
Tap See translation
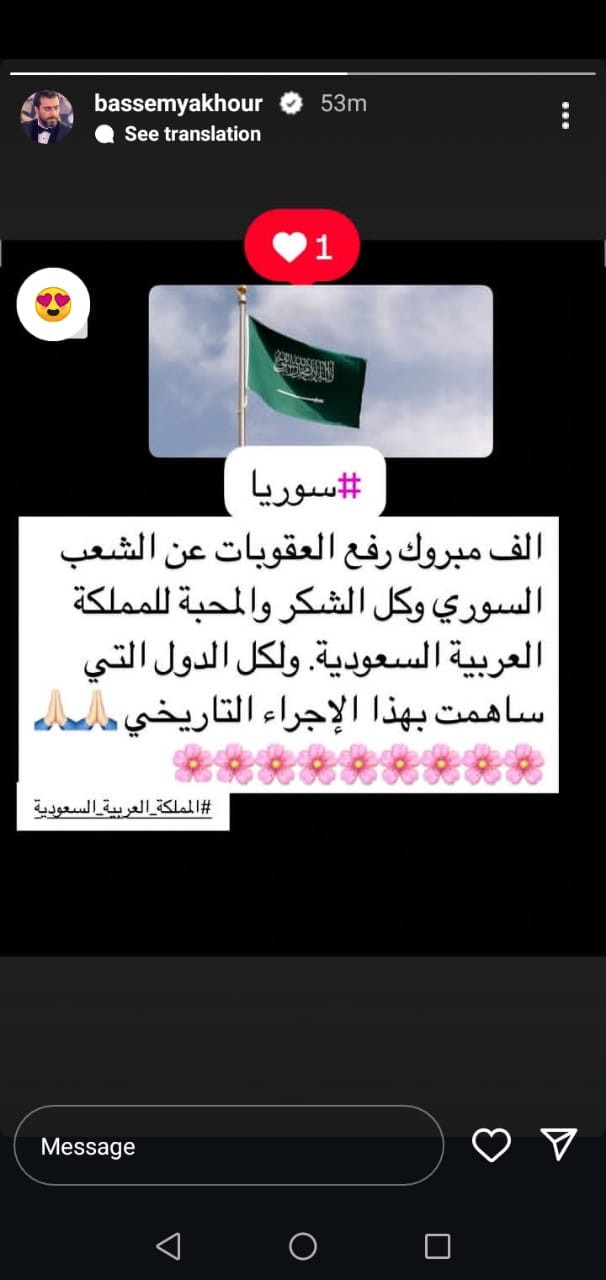[191, 134]
